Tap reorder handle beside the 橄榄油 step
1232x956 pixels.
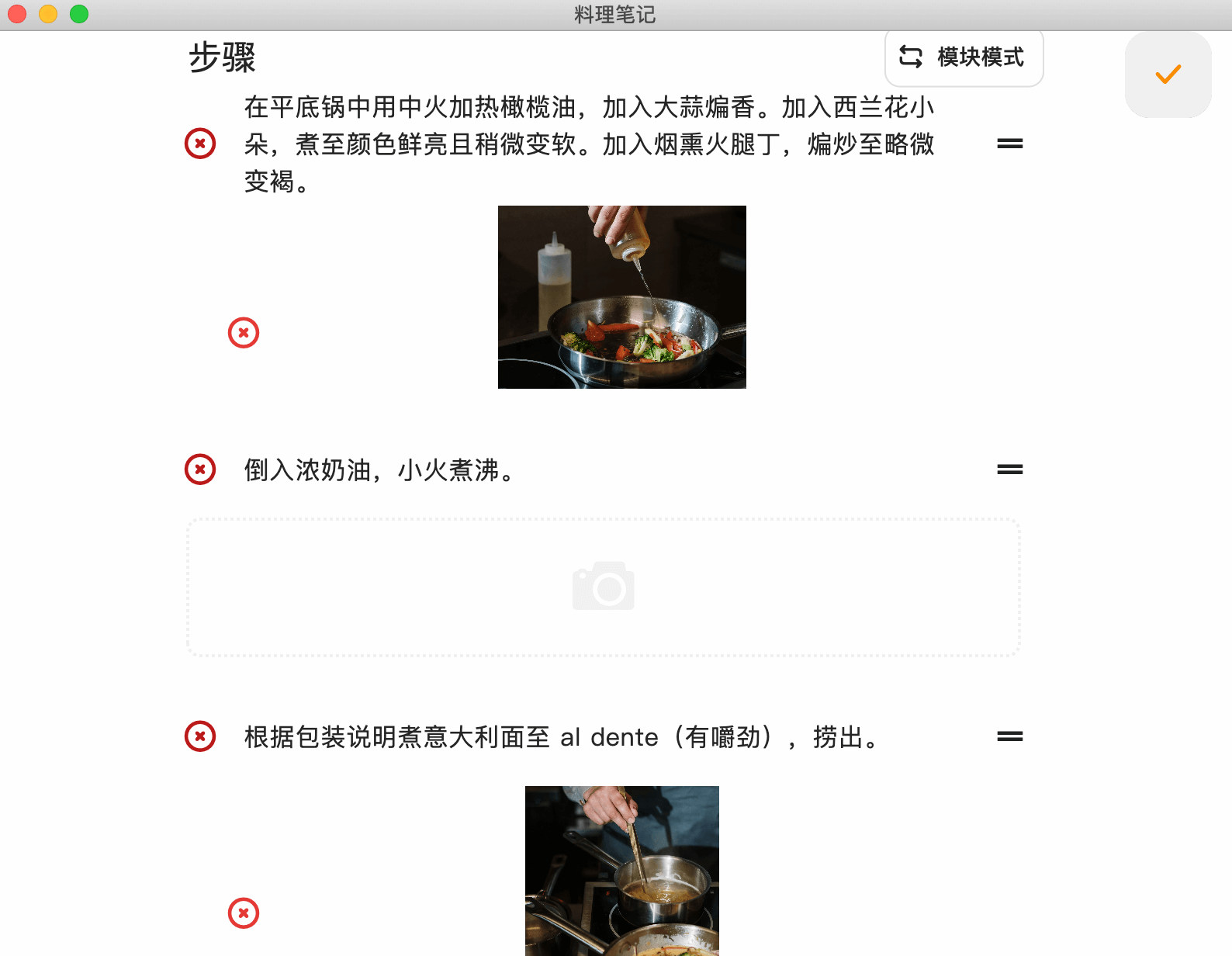pos(1009,144)
